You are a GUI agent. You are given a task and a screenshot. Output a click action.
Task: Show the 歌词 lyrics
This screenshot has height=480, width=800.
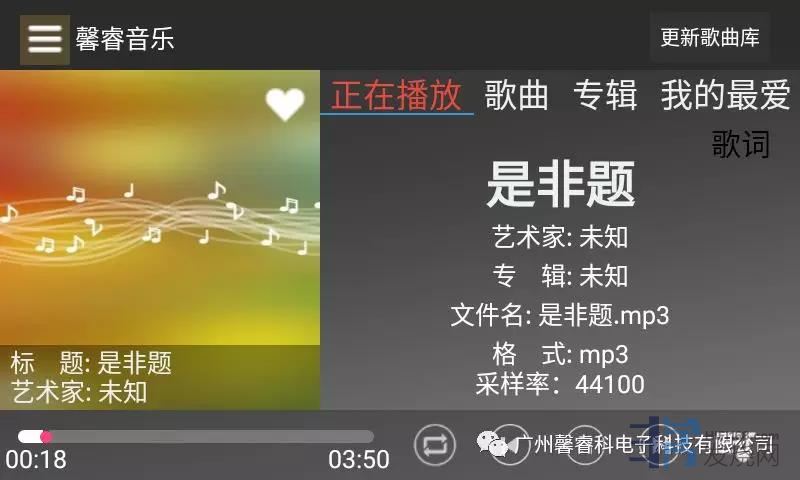pyautogui.click(x=740, y=144)
